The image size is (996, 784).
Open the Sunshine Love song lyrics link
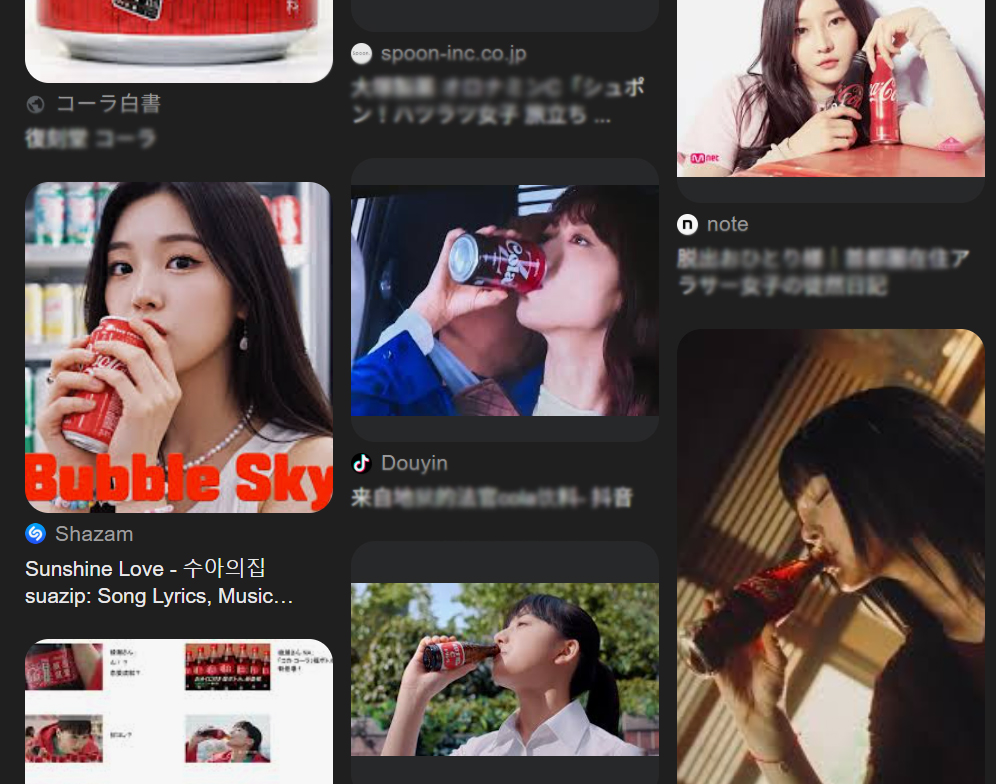159,582
